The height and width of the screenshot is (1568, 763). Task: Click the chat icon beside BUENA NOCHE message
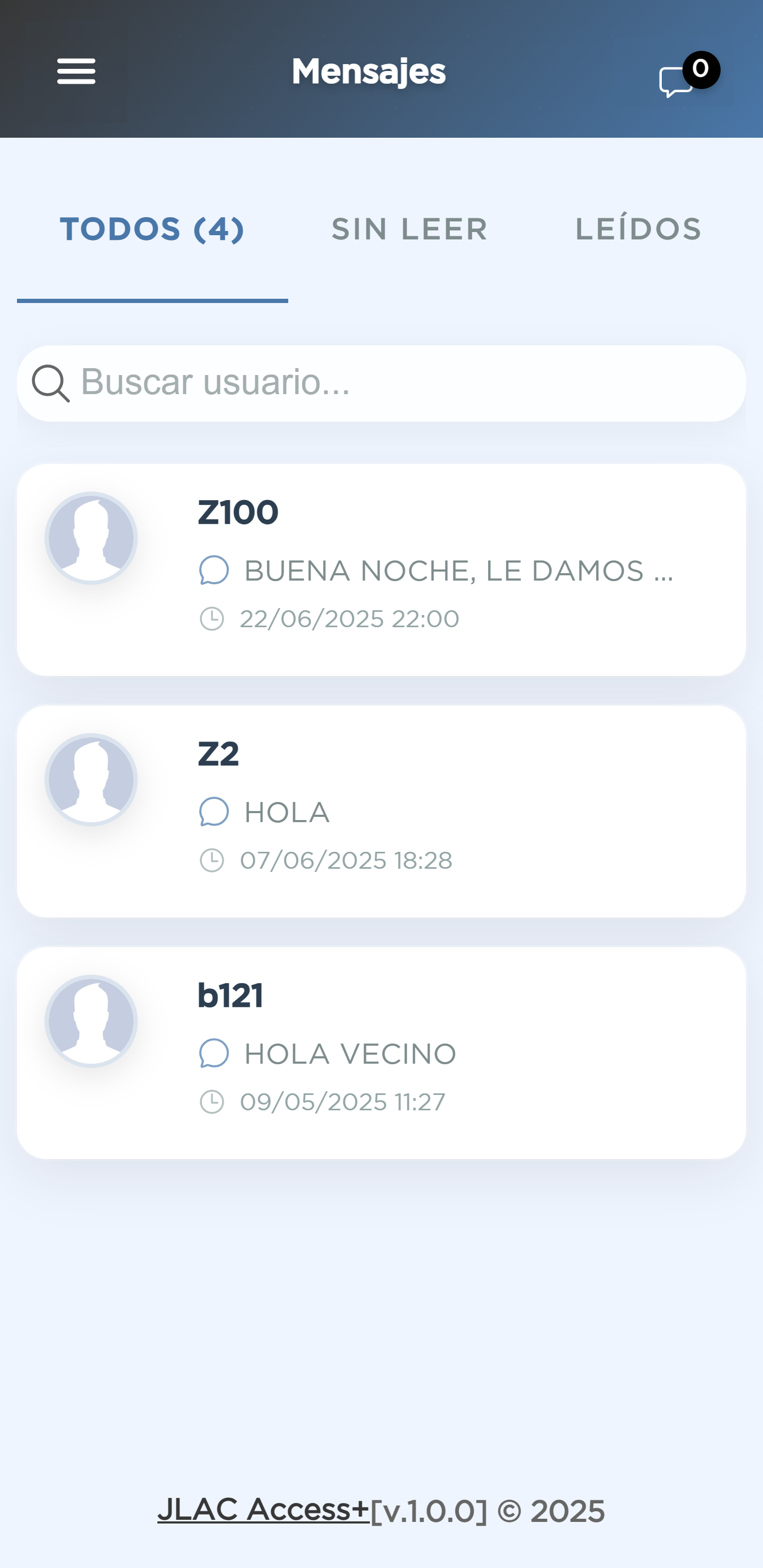coord(214,571)
